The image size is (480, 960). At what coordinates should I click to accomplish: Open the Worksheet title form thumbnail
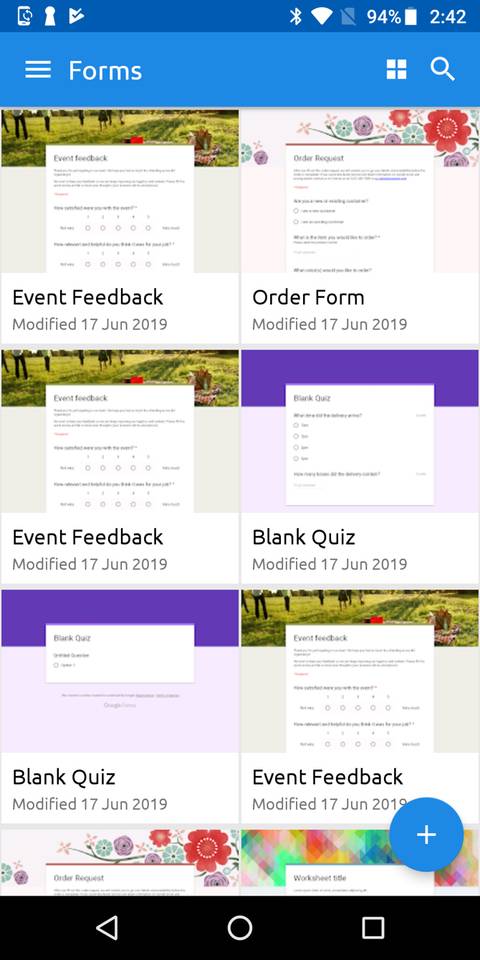click(360, 862)
